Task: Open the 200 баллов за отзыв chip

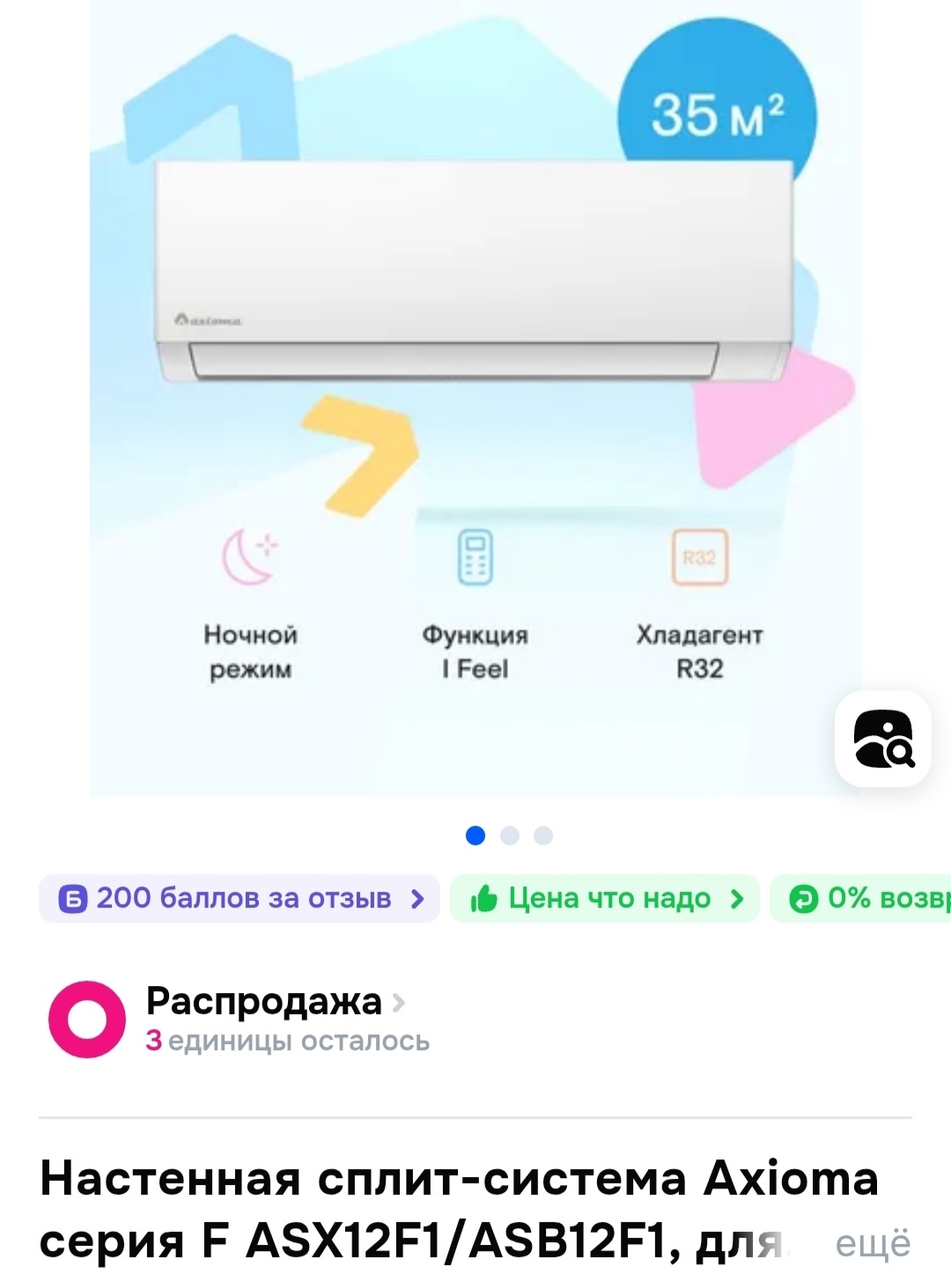Action: point(240,899)
